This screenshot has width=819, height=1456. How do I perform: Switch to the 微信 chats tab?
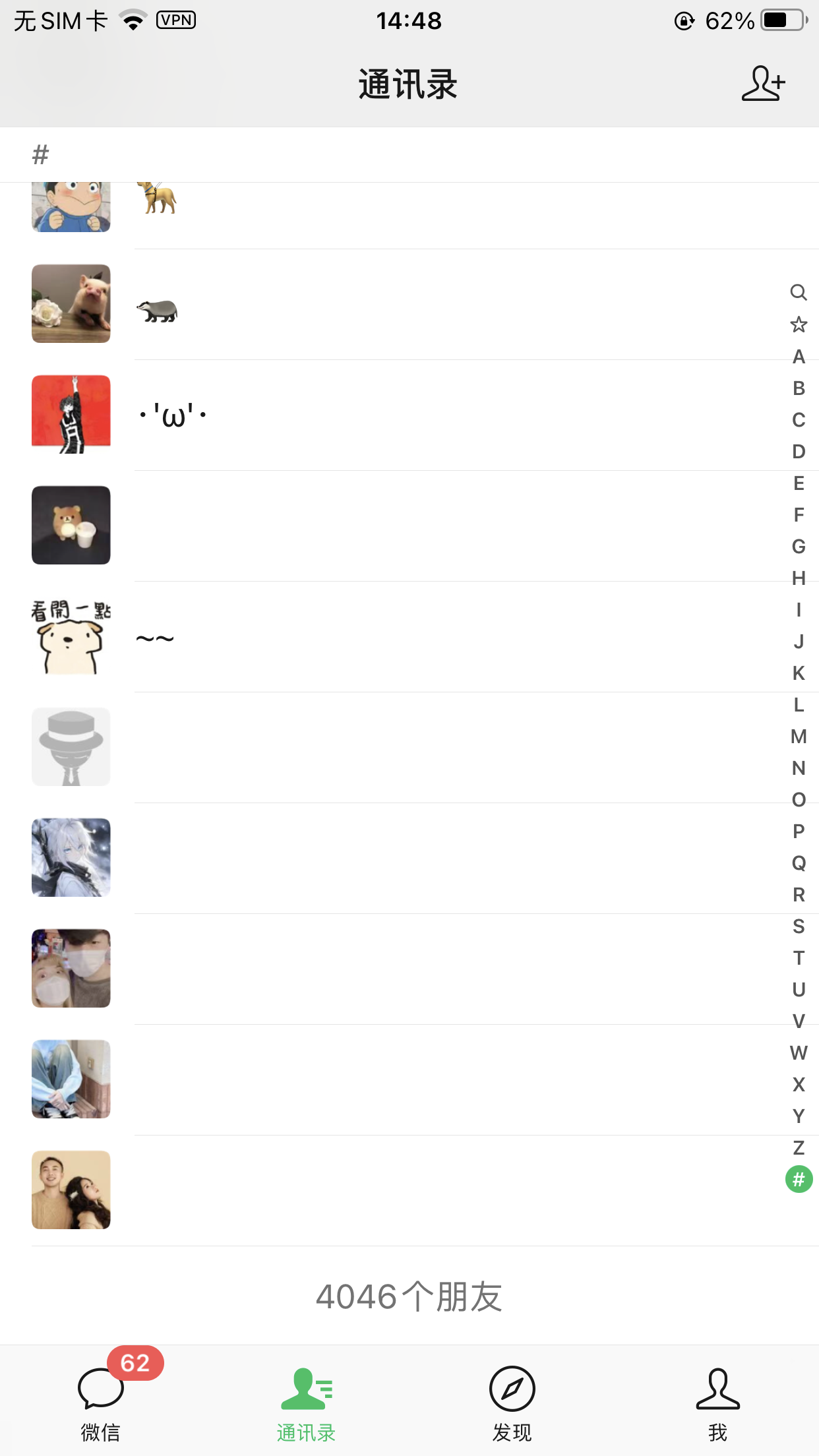pyautogui.click(x=101, y=1399)
